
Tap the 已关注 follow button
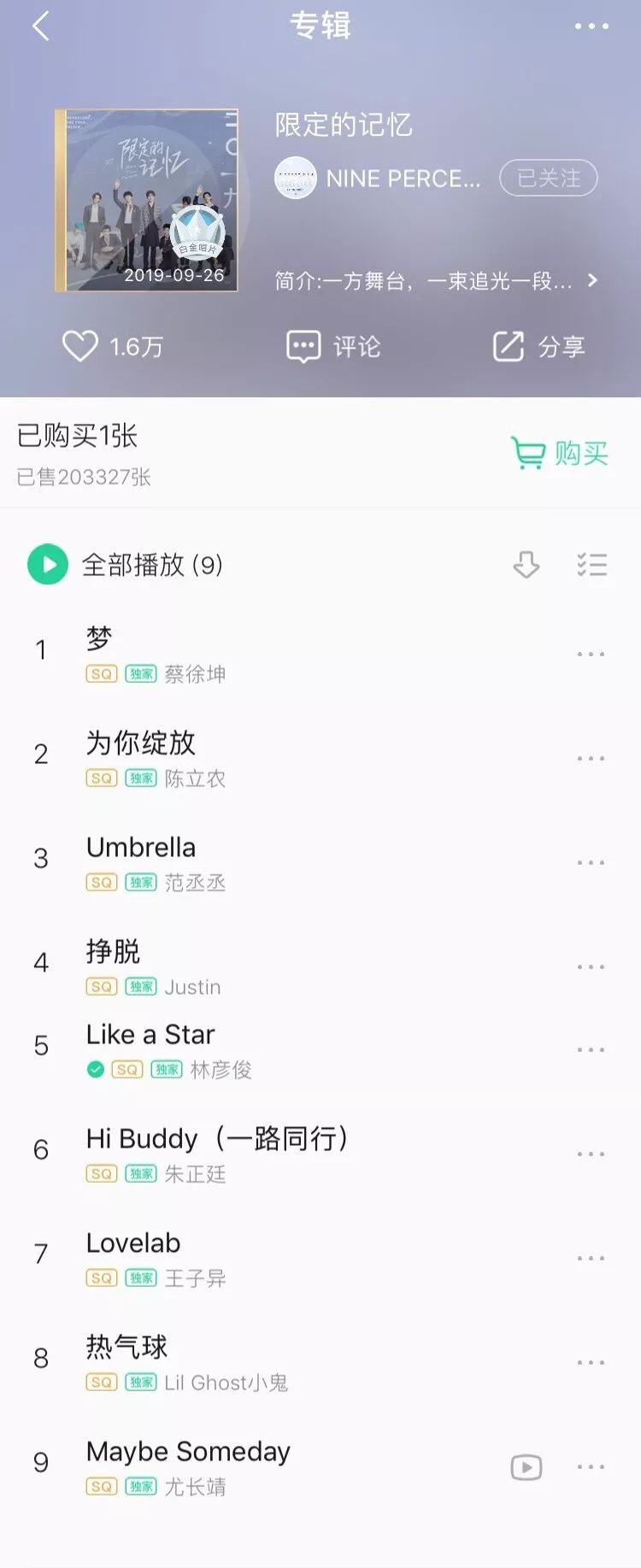[548, 178]
